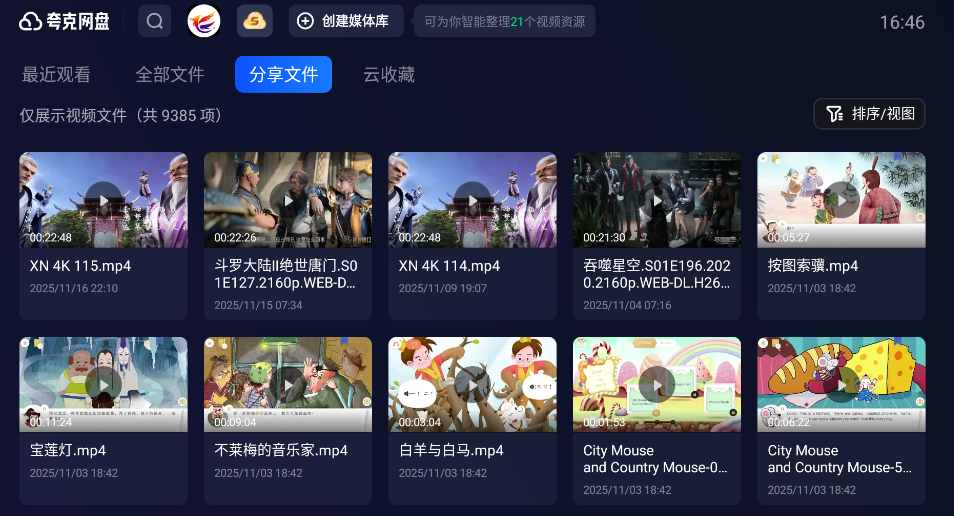Open the City Mouse and Country Mouse-5 video

(x=841, y=384)
